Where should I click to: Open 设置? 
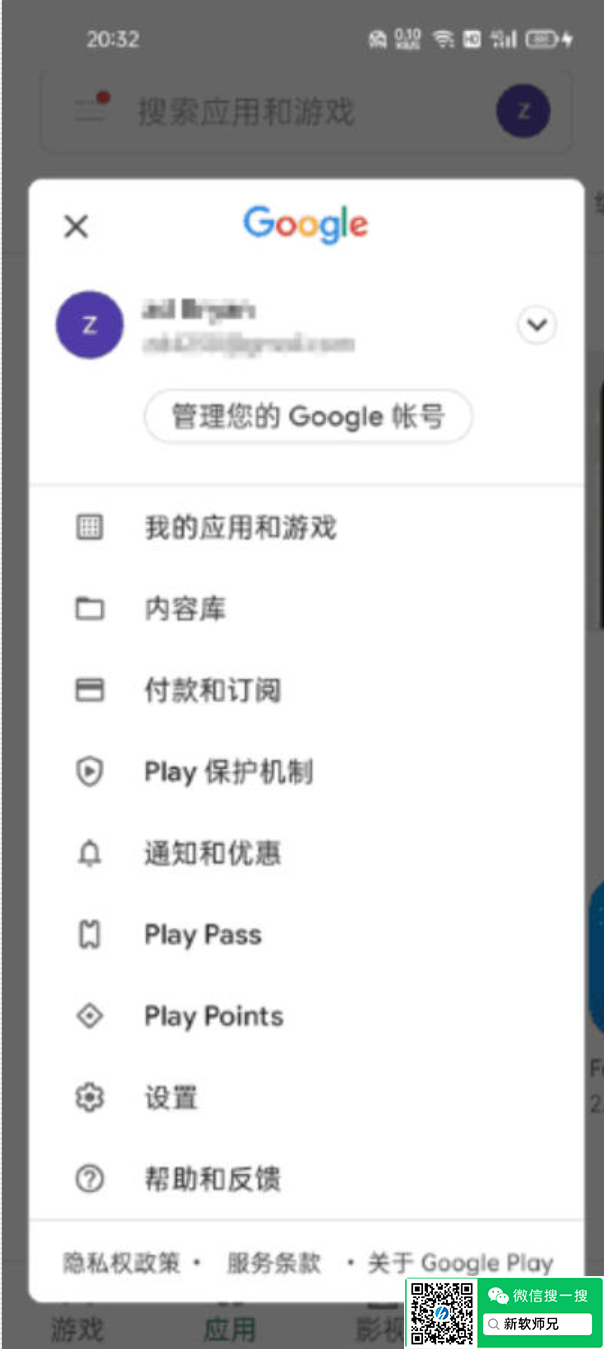pyautogui.click(x=171, y=1098)
